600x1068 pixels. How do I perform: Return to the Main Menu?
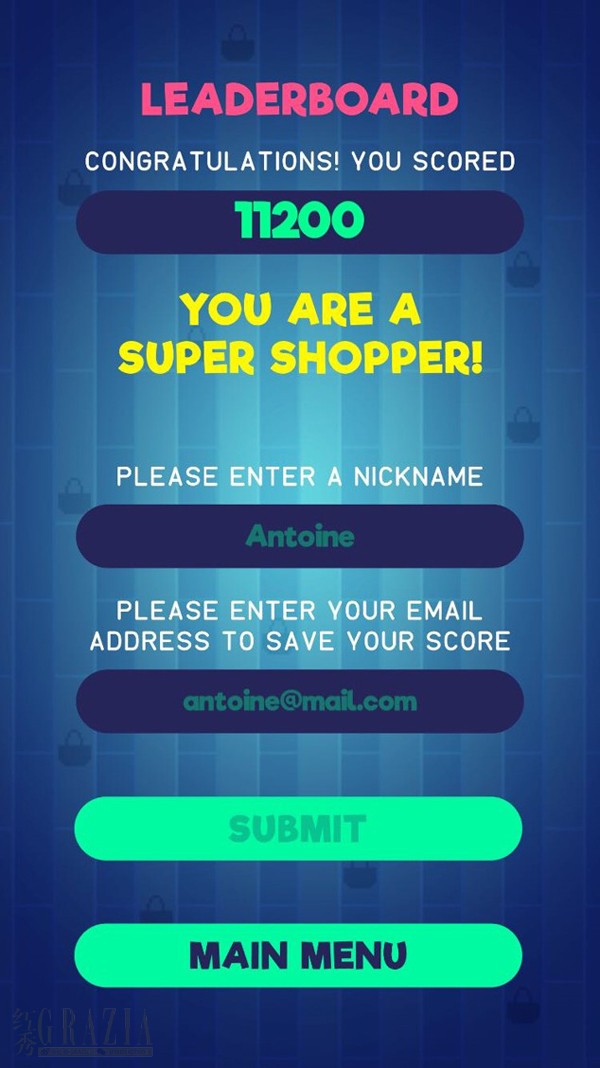[298, 955]
